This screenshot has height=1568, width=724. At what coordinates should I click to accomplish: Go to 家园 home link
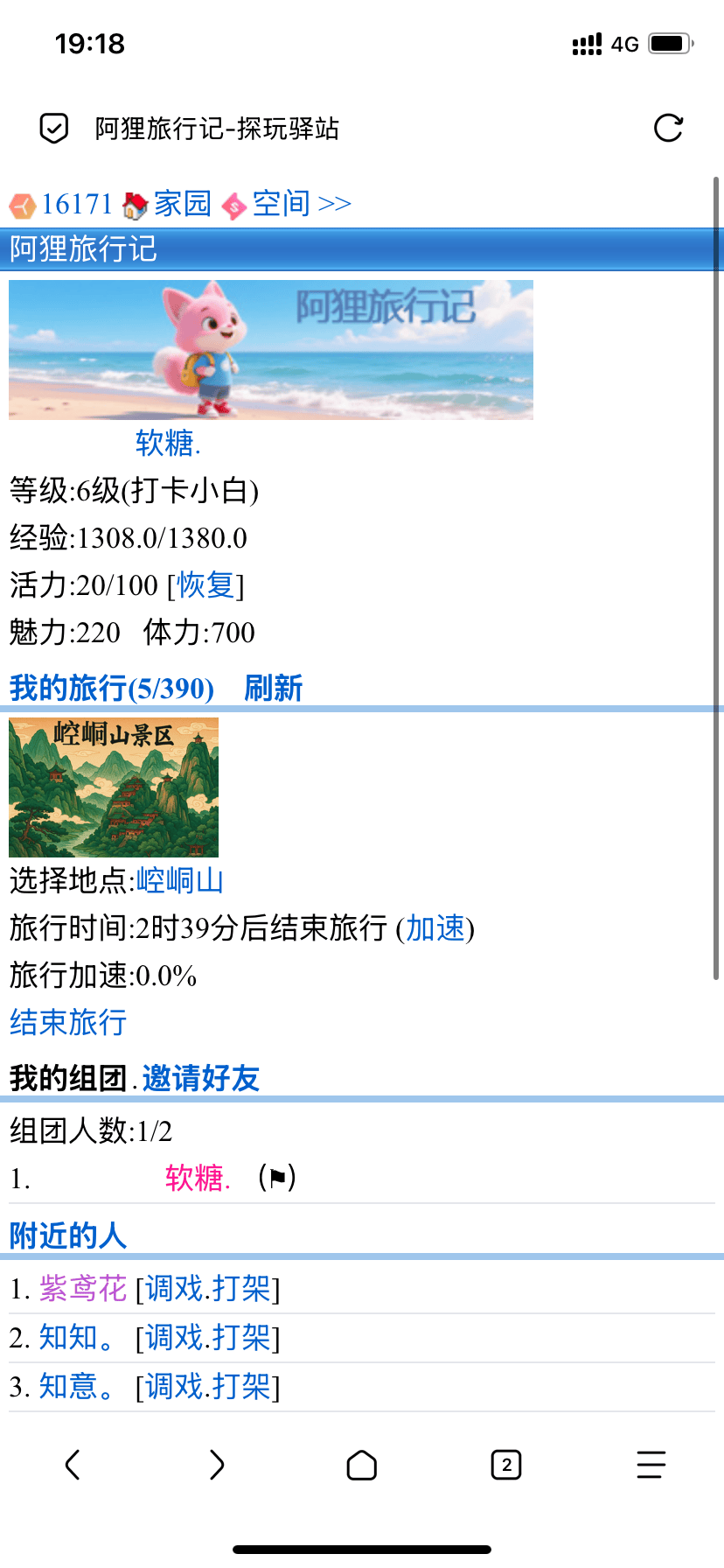[183, 204]
